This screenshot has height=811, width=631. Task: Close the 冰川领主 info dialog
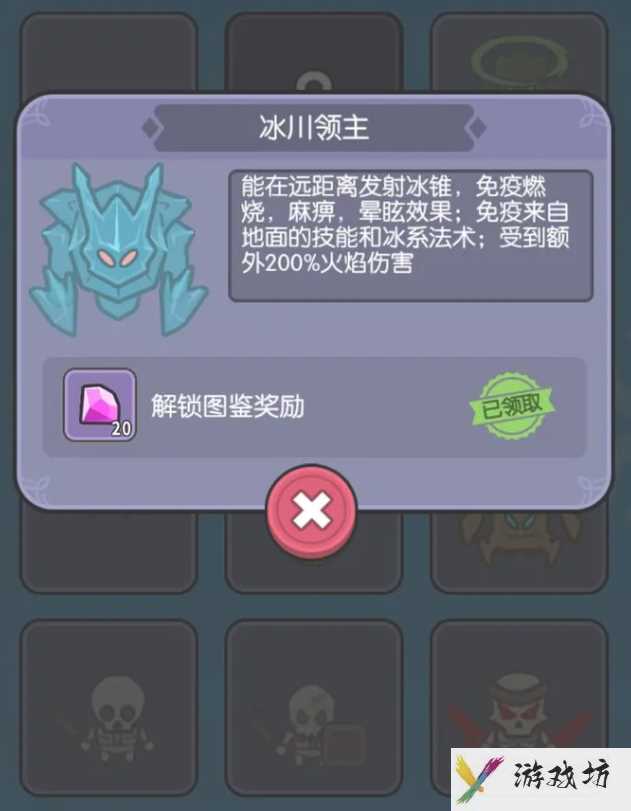(311, 511)
